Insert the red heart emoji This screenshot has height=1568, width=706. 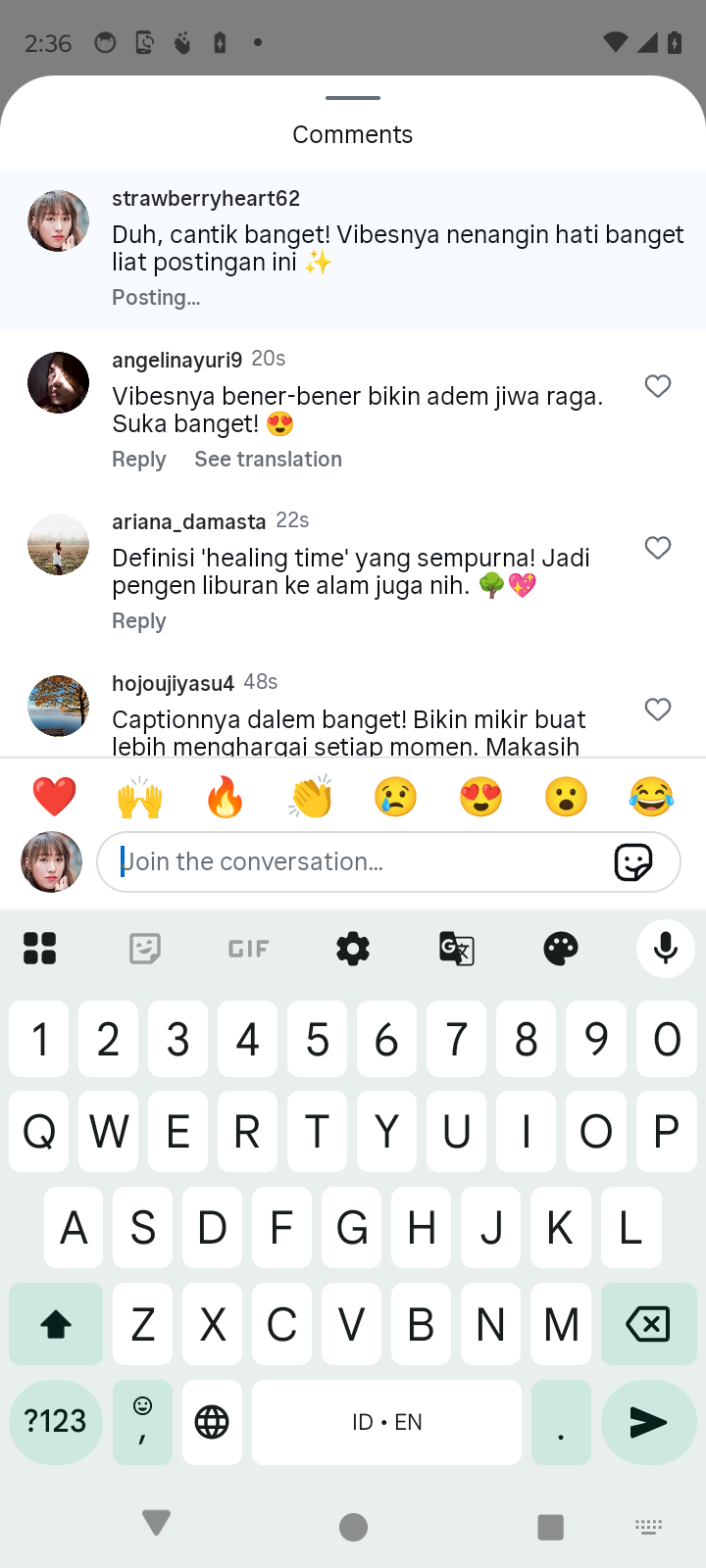[x=54, y=797]
